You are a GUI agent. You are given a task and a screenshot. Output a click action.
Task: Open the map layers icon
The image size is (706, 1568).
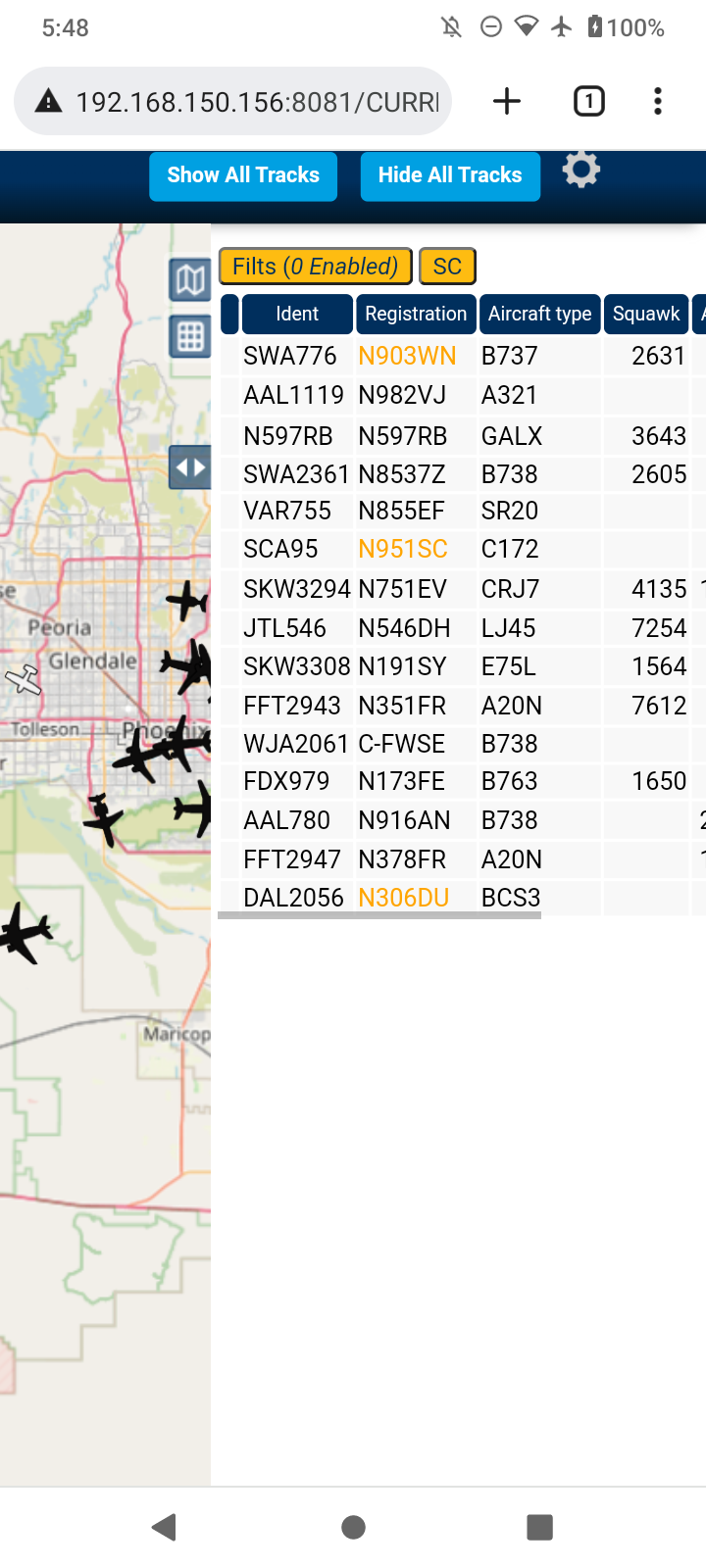tap(190, 281)
